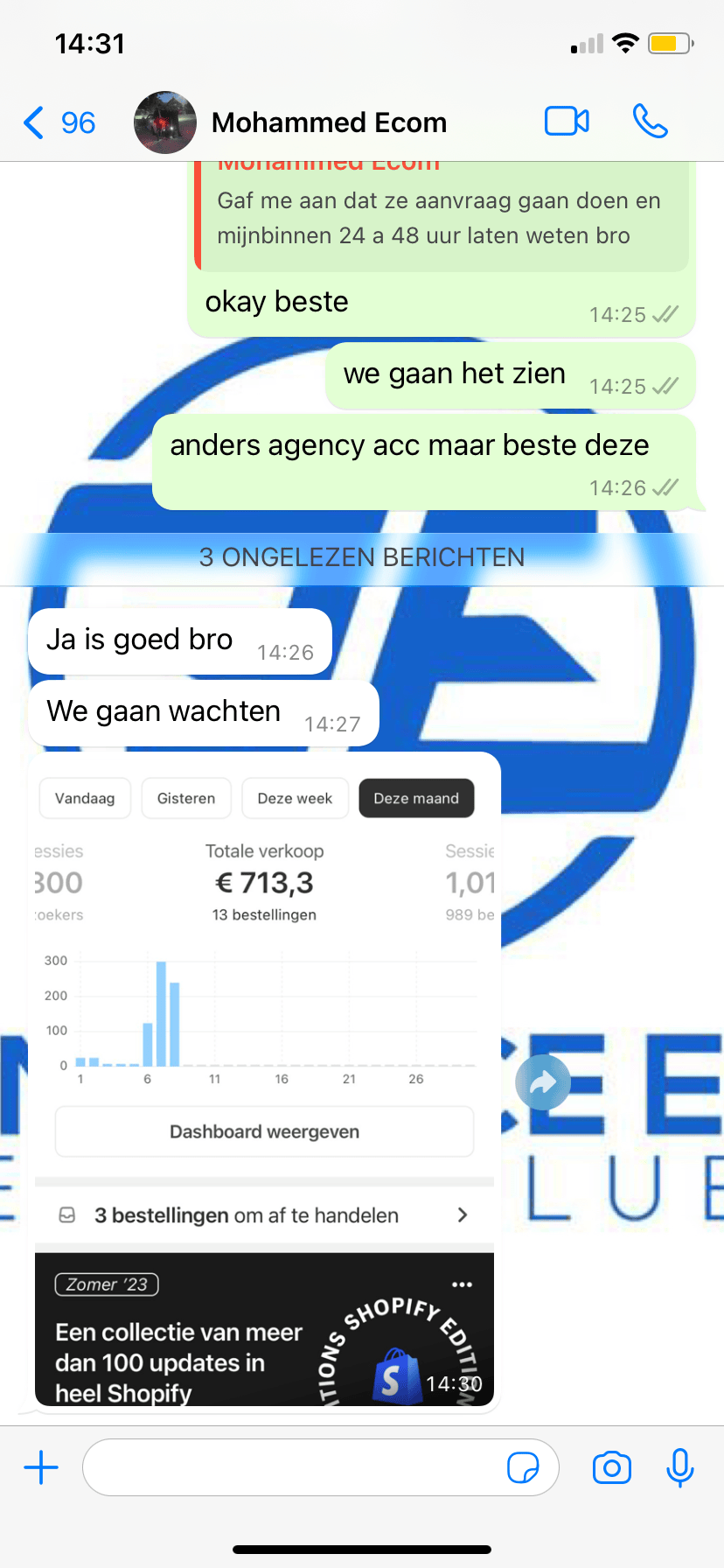724x1568 pixels.
Task: Open Mohammed Ecom contact info
Action: click(x=329, y=122)
